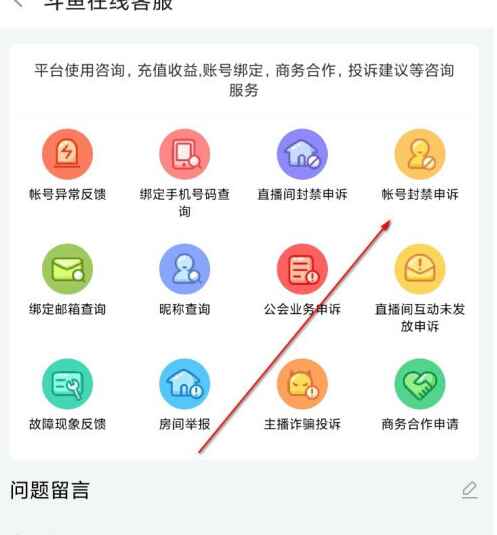Image resolution: width=497 pixels, height=535 pixels.
Task: Go back using the top-left arrow
Action: (18, 3)
